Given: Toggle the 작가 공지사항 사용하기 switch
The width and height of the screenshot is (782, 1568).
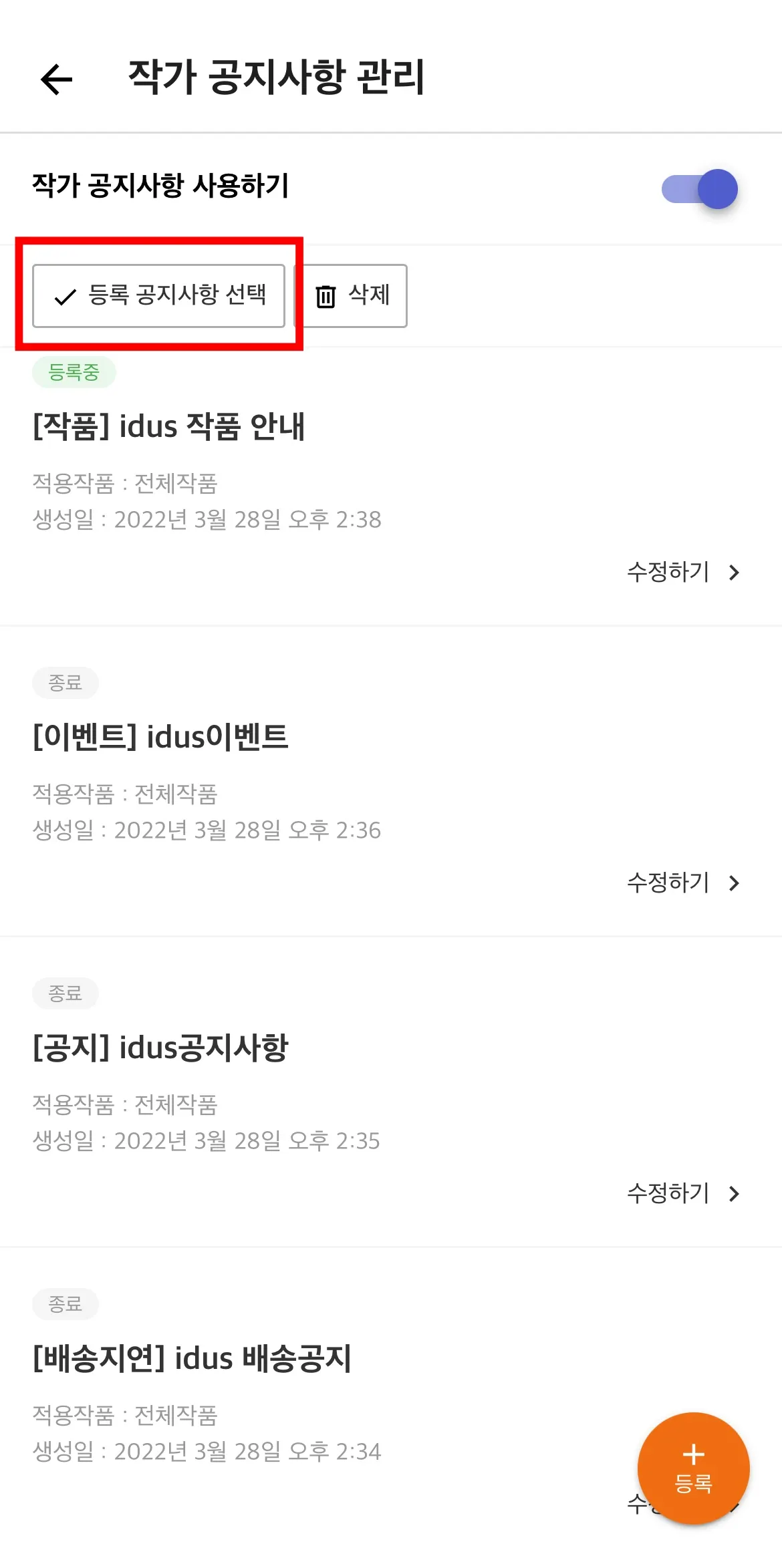Looking at the screenshot, I should point(700,189).
